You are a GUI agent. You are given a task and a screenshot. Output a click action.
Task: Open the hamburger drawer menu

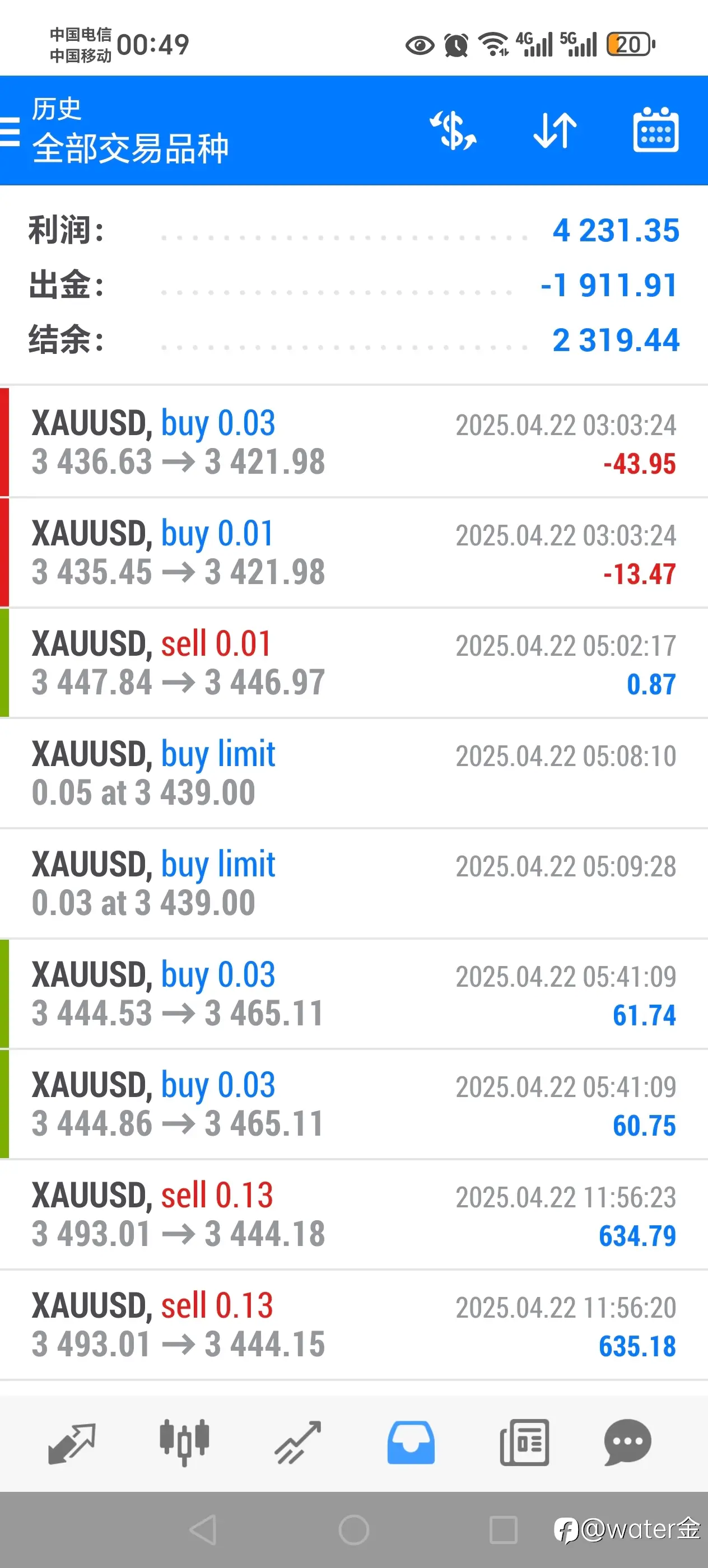pyautogui.click(x=9, y=131)
